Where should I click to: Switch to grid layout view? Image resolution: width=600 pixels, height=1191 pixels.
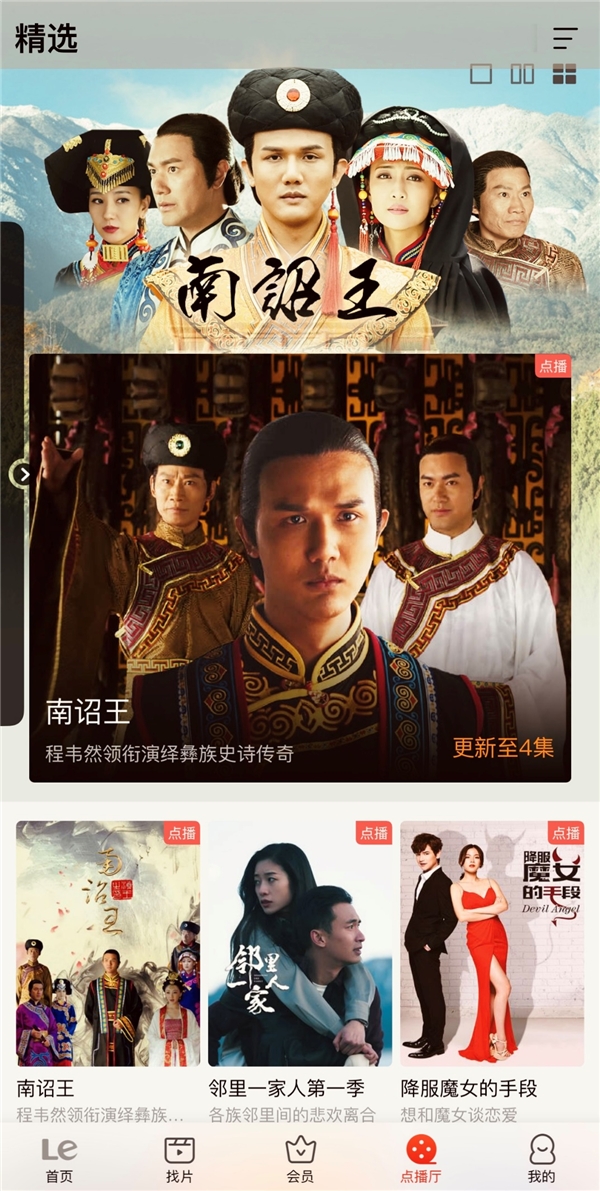coord(564,73)
